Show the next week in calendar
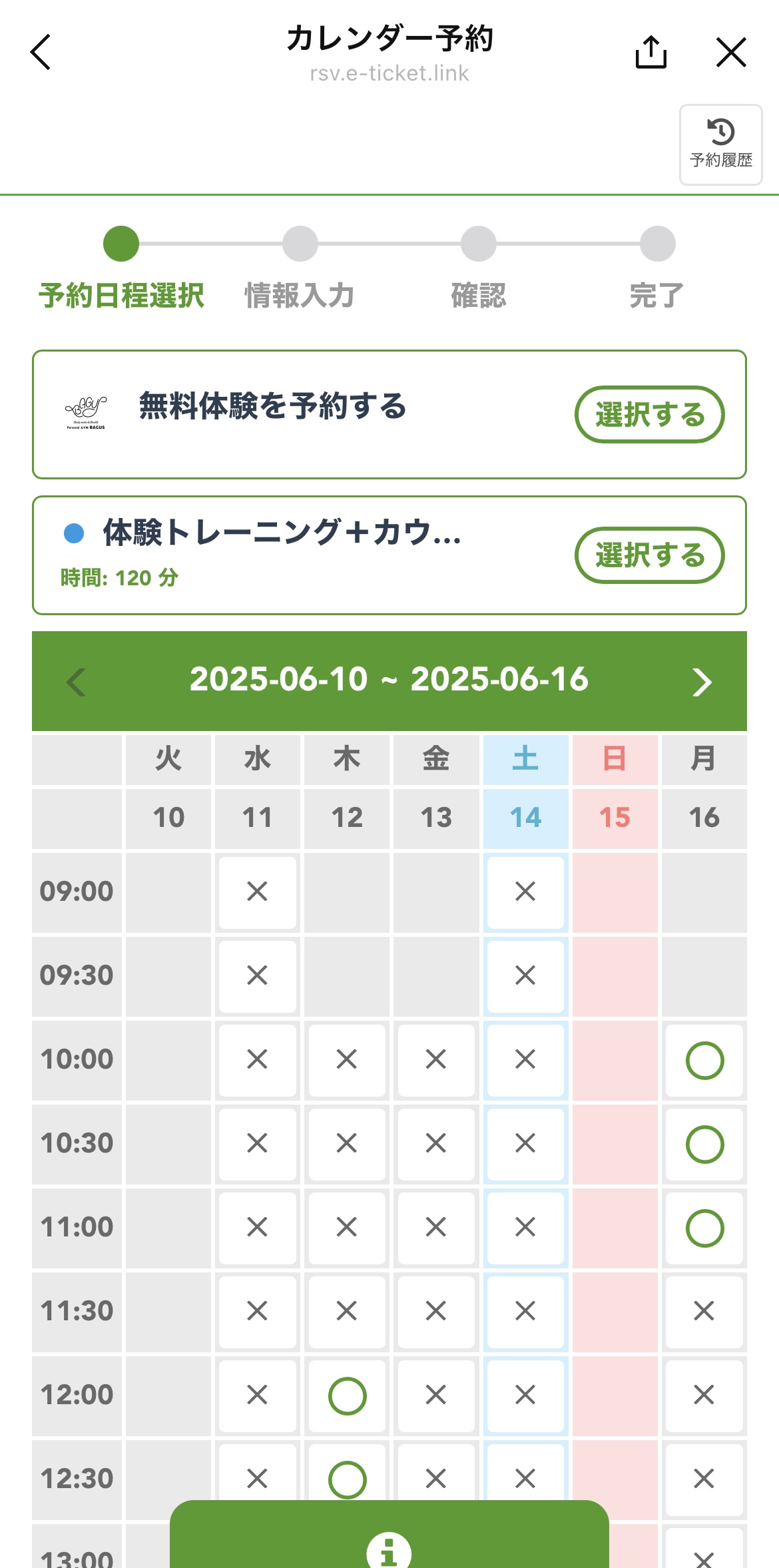The image size is (779, 1568). point(702,682)
